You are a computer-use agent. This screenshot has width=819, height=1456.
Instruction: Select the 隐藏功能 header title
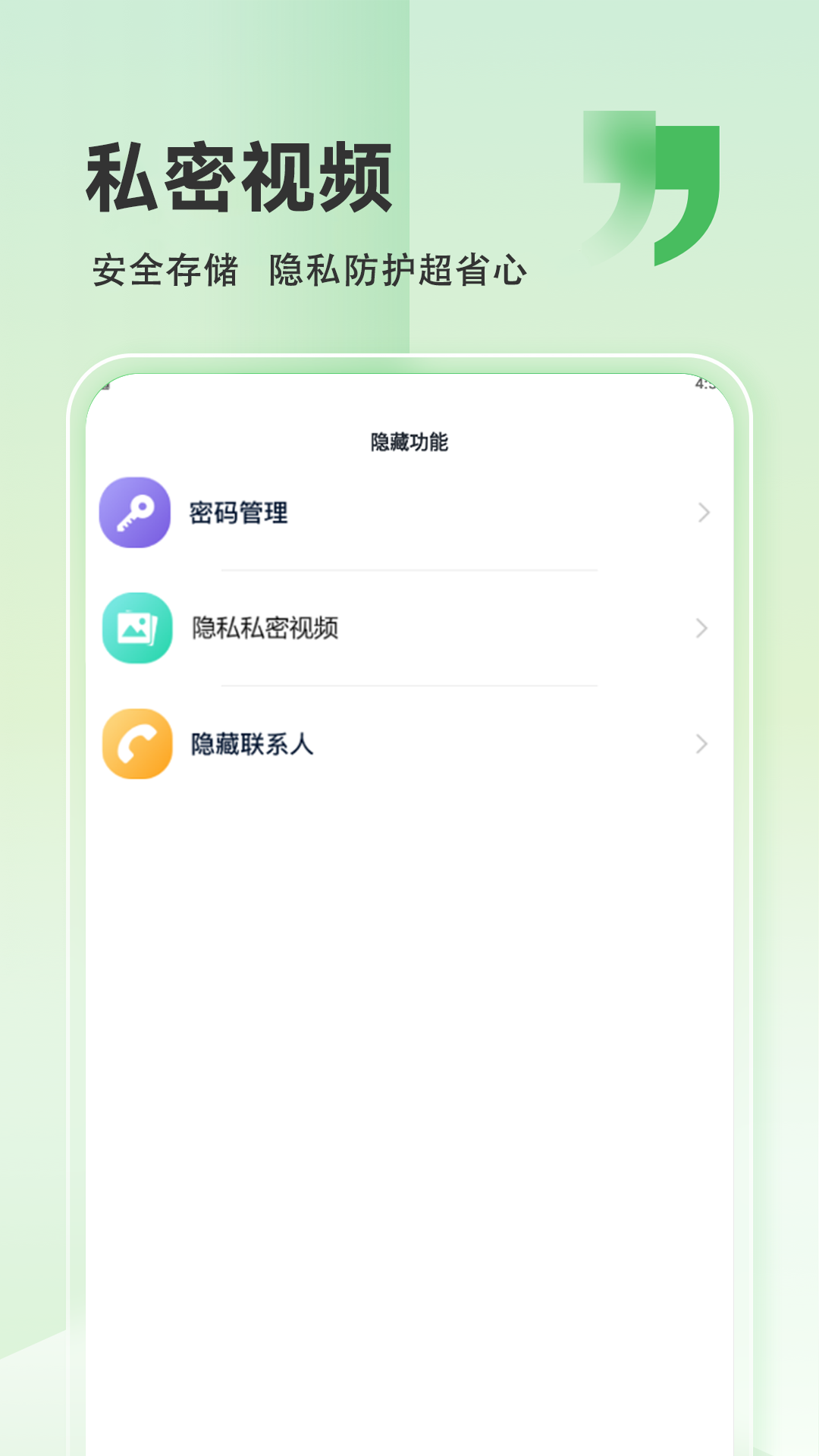[x=409, y=438]
